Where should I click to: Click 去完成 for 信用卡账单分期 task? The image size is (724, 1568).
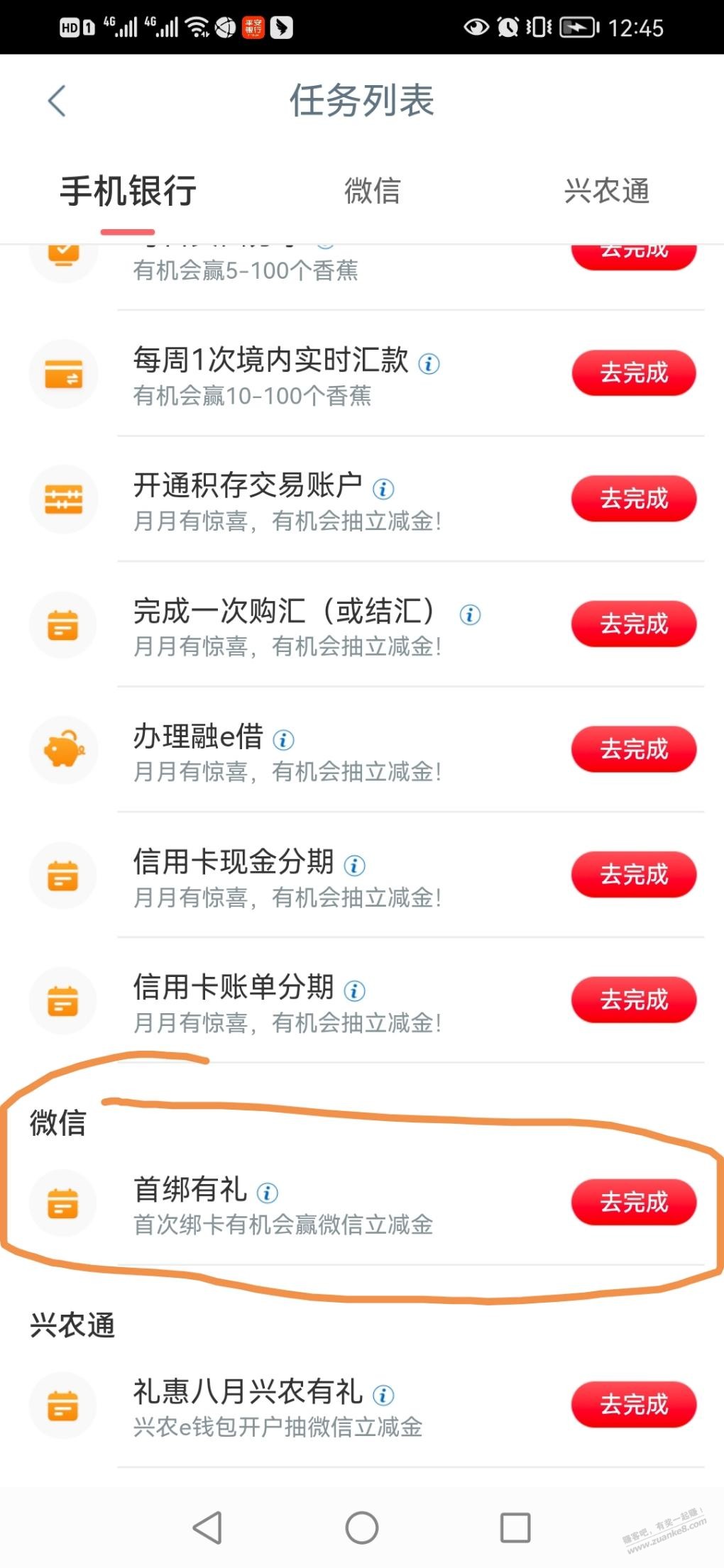click(634, 1000)
